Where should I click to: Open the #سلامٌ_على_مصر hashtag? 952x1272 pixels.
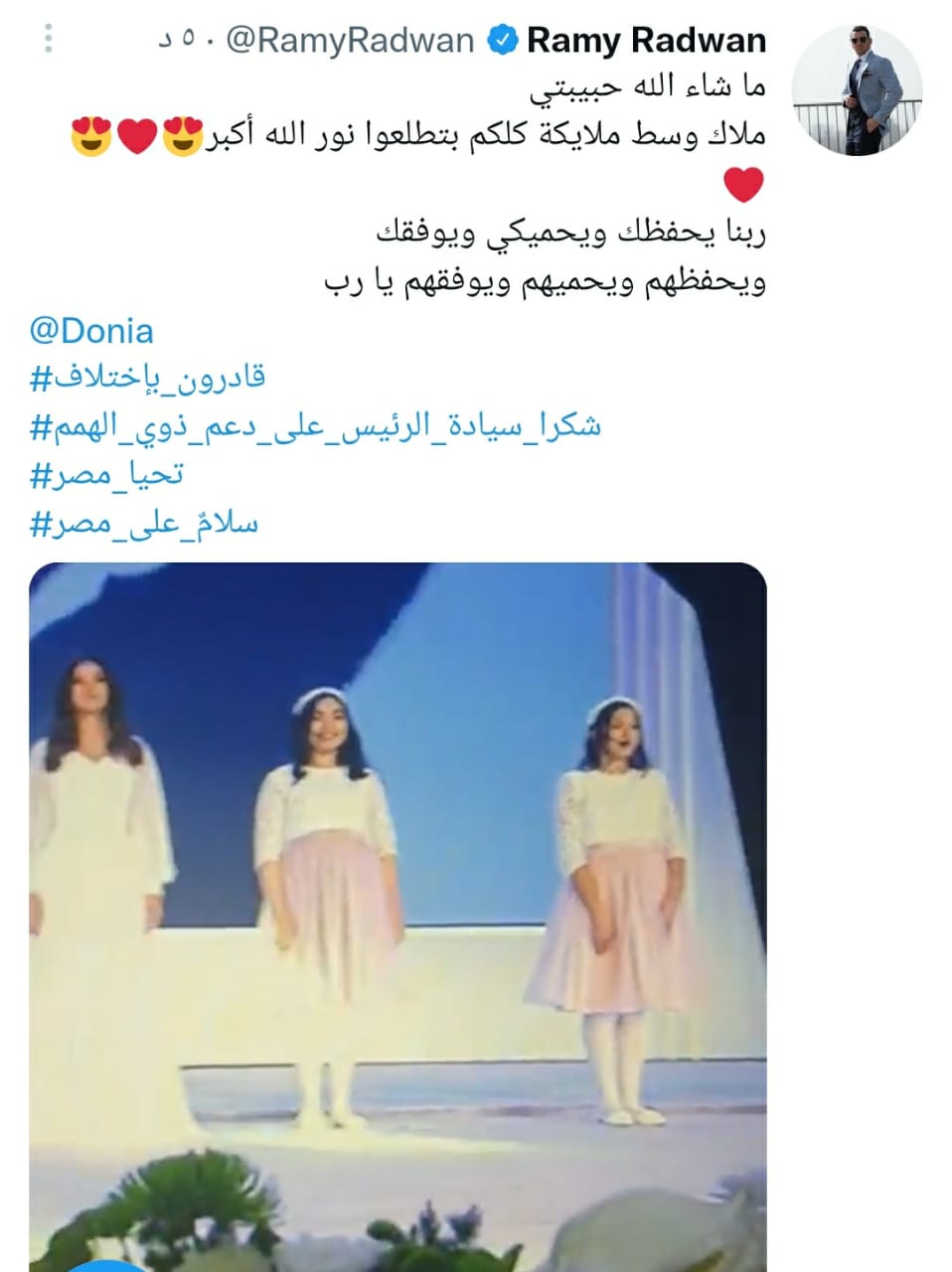(x=145, y=523)
